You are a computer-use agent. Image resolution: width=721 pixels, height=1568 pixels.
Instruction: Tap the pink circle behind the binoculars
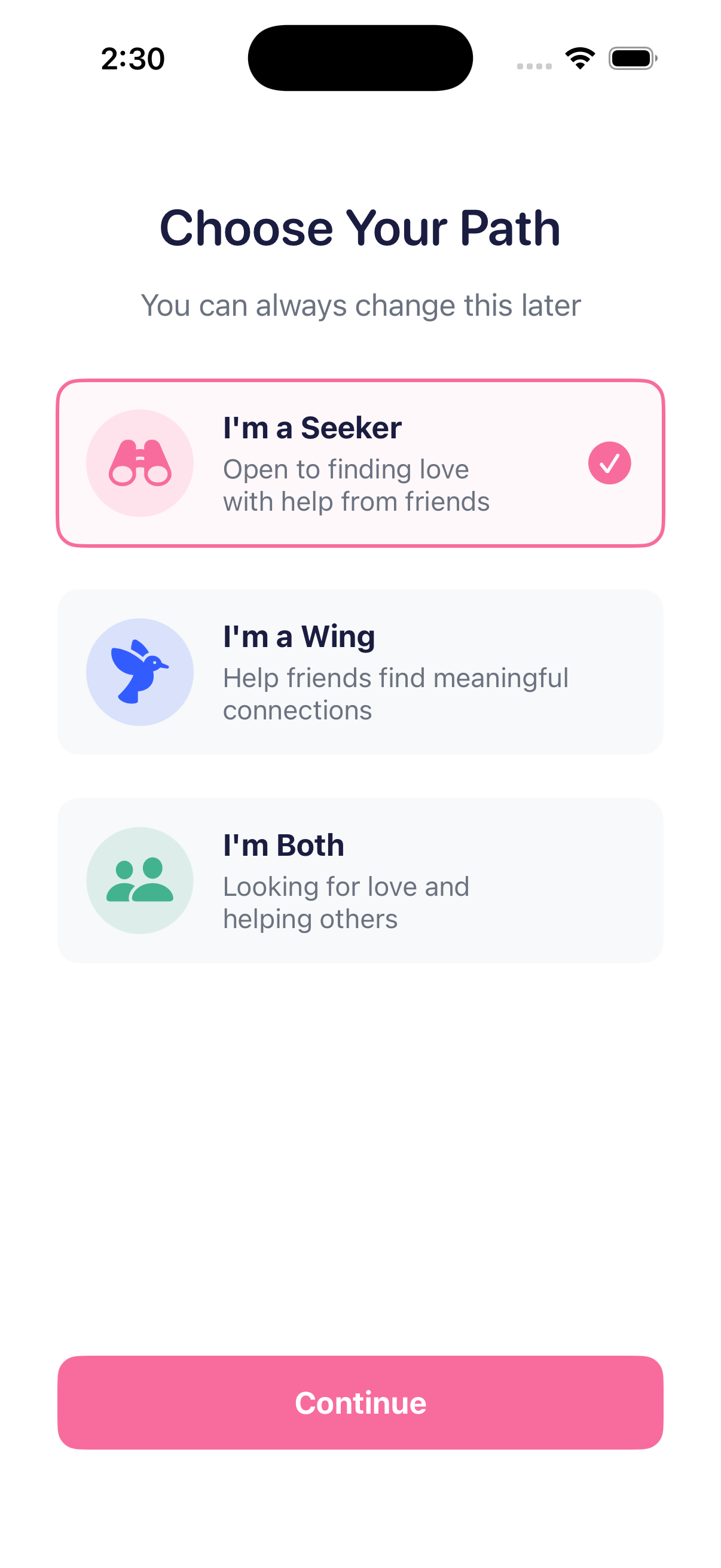coord(140,463)
